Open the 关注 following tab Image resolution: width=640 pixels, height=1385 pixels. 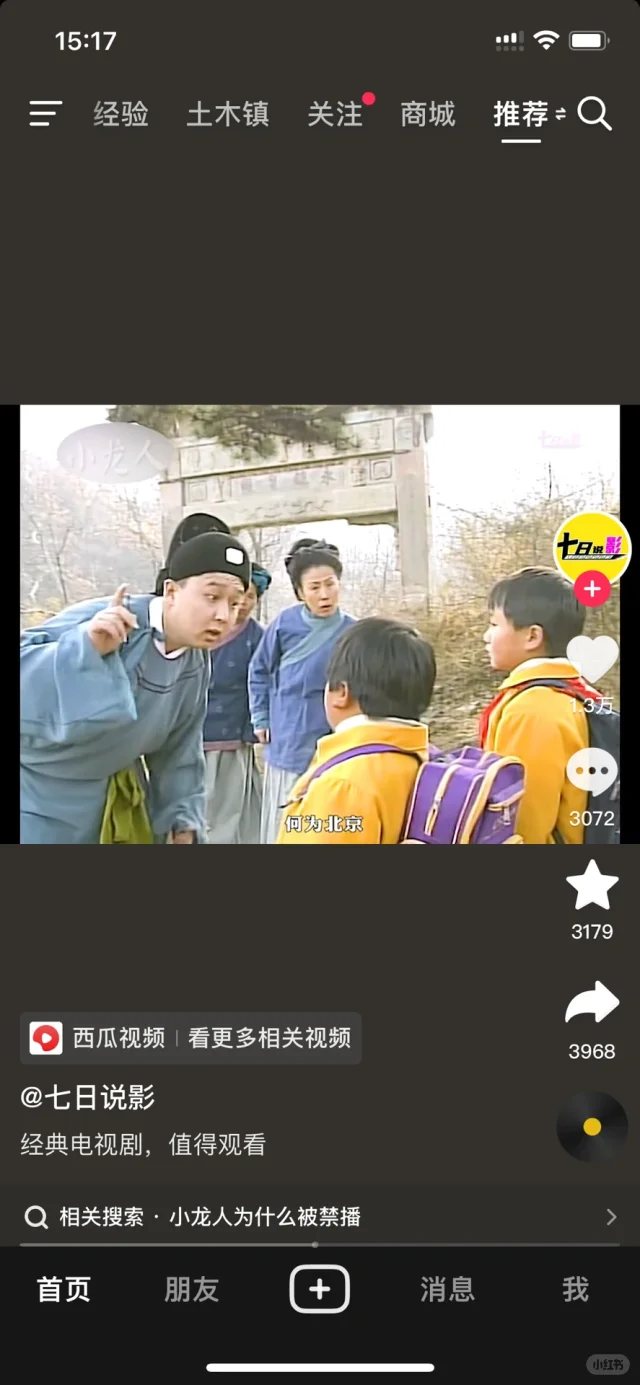(335, 114)
